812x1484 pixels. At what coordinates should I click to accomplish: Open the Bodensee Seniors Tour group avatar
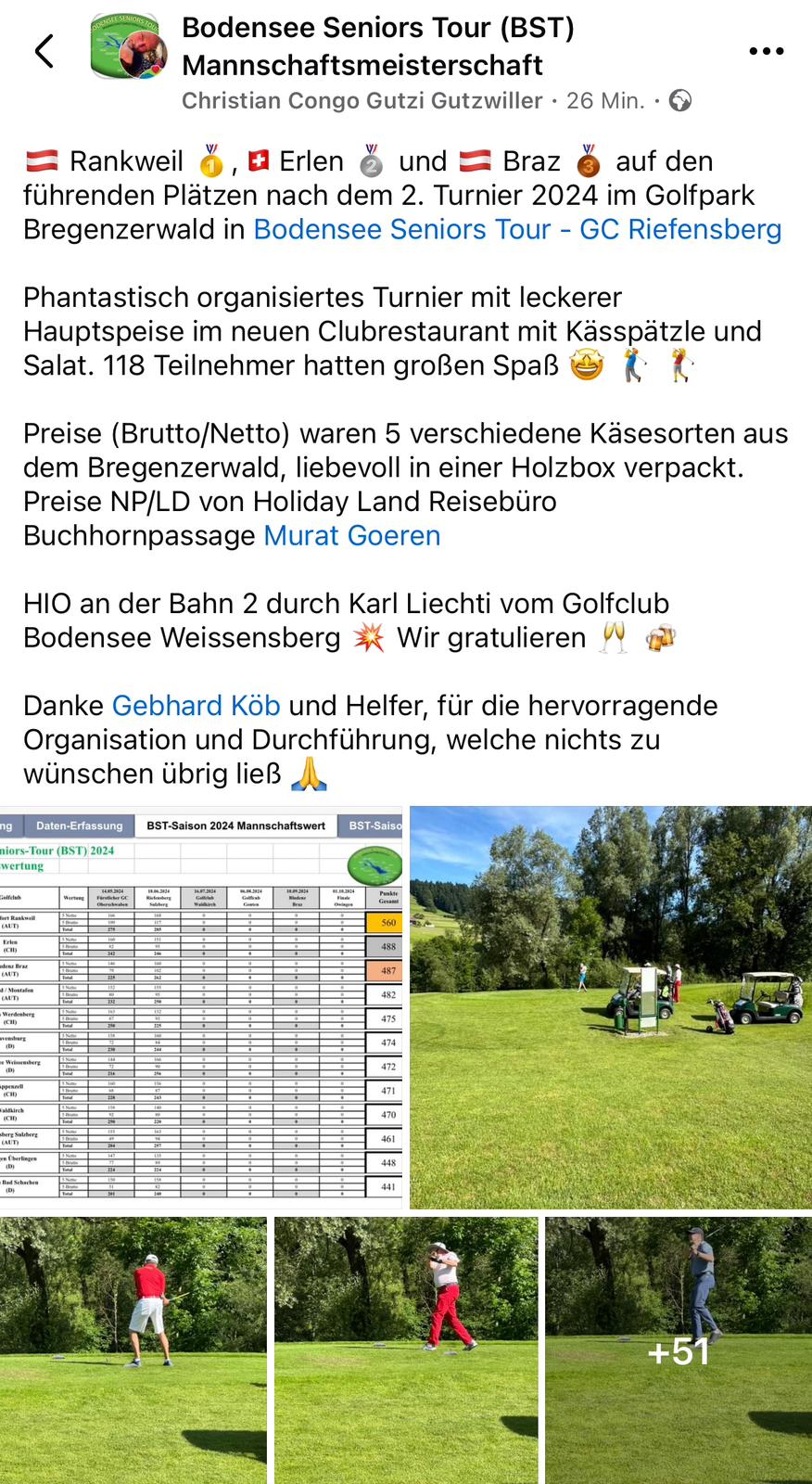click(129, 46)
